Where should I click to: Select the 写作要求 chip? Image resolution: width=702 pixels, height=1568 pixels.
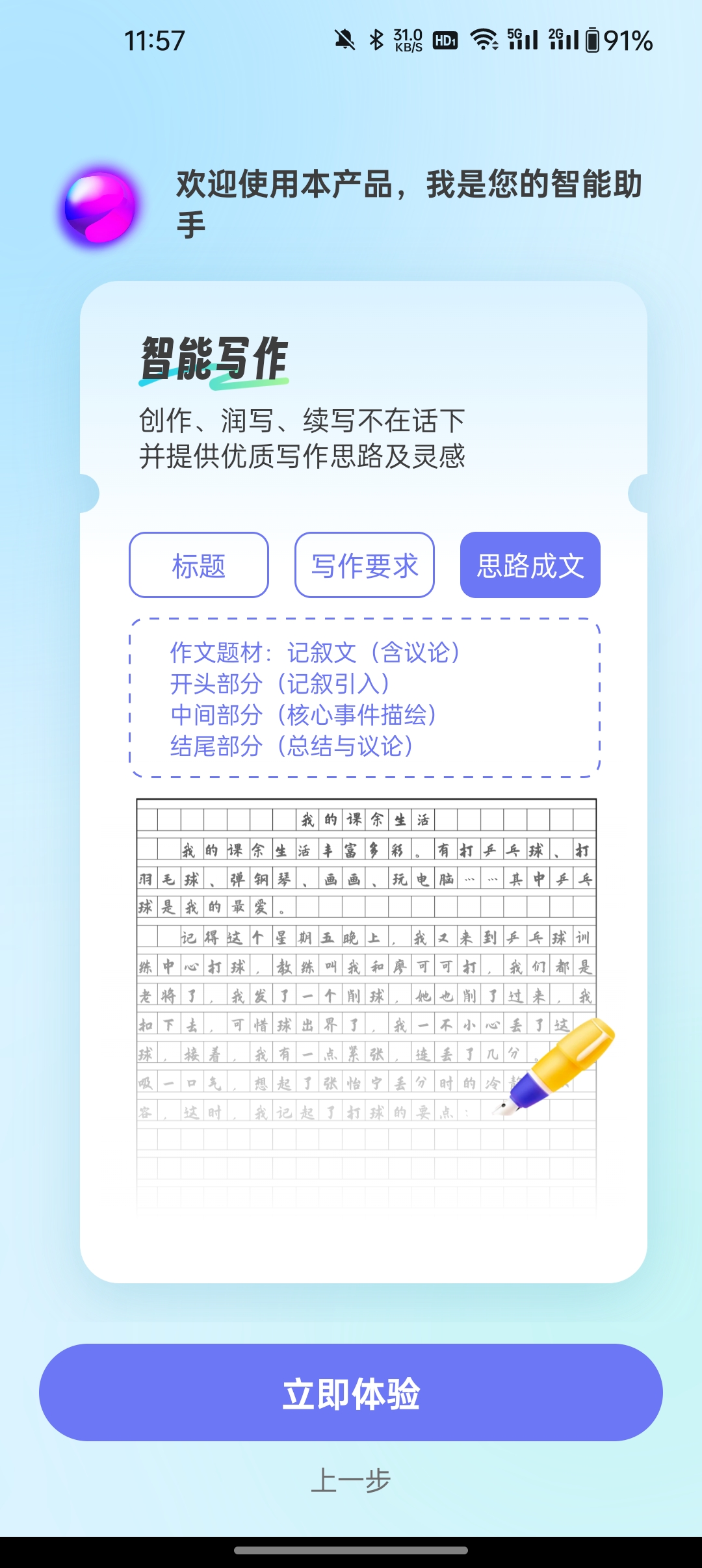coord(365,565)
